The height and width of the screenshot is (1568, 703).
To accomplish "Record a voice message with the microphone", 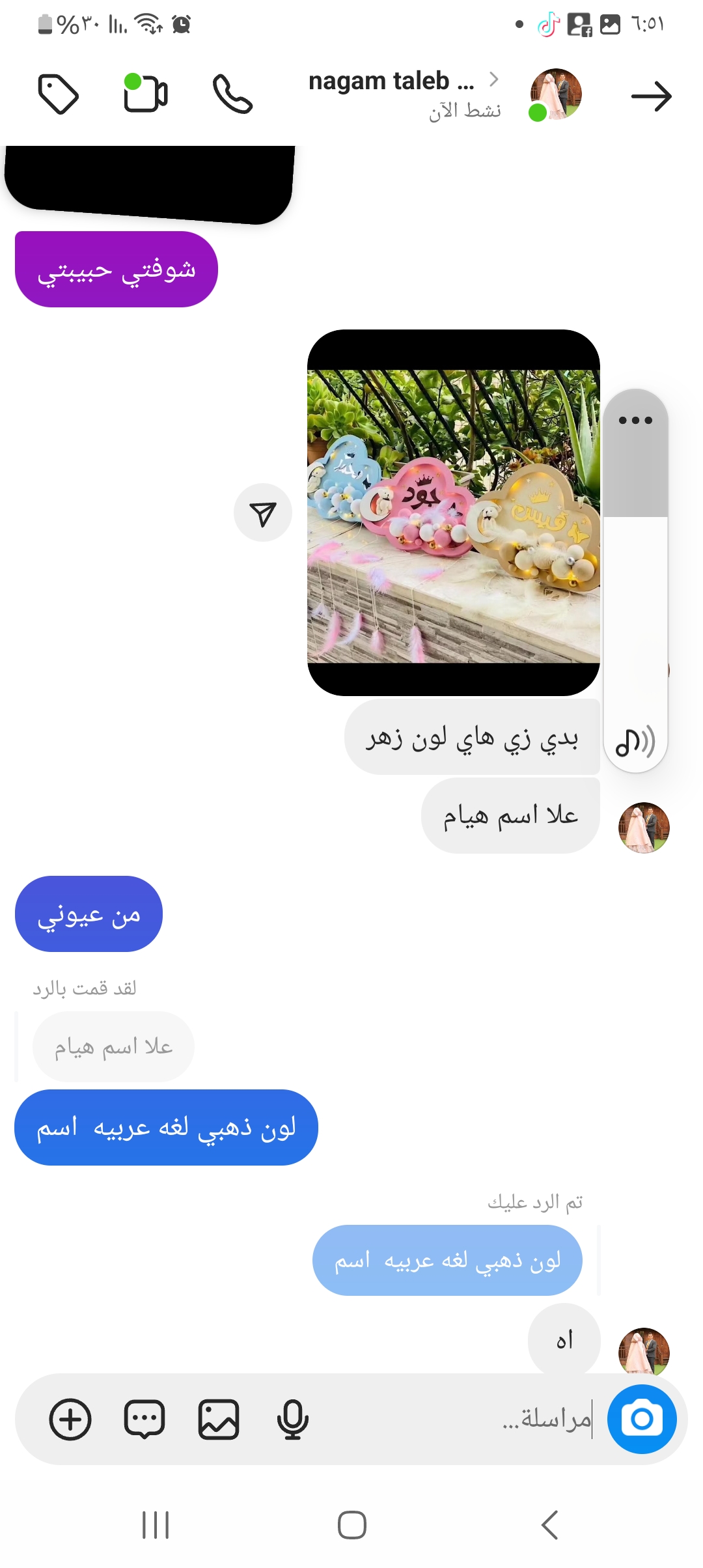I will click(292, 1419).
